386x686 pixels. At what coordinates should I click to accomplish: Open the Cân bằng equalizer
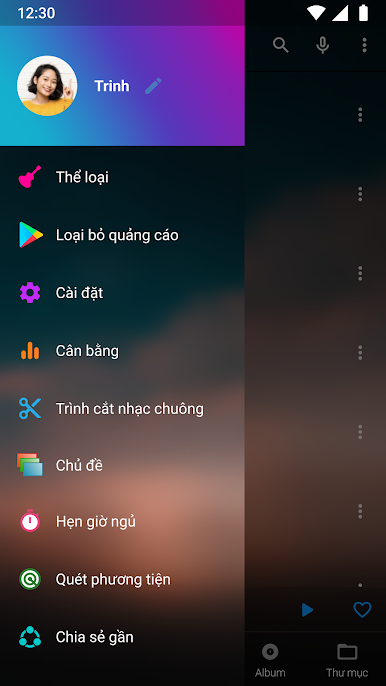[x=122, y=351]
